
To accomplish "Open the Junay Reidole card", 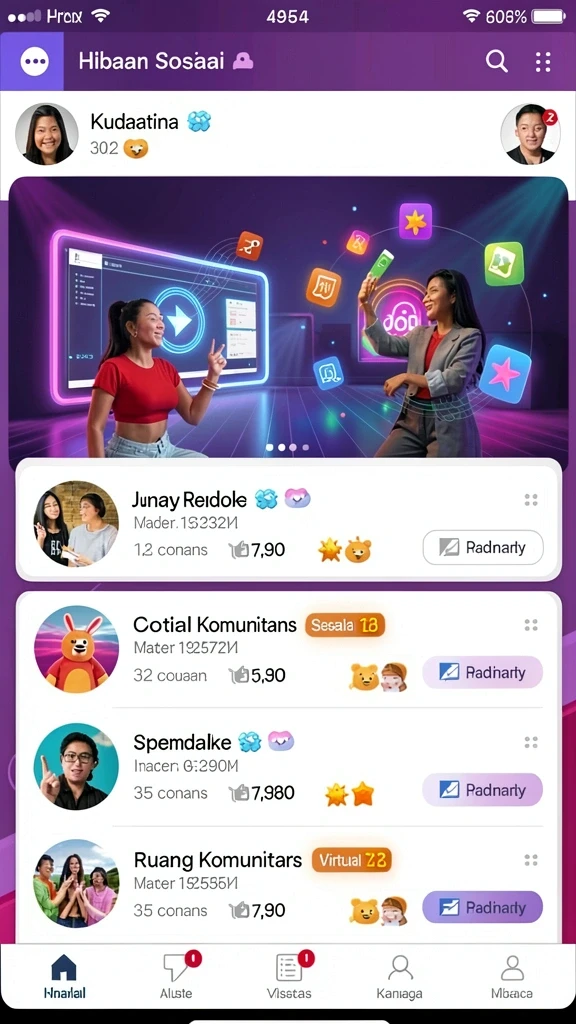I will pyautogui.click(x=288, y=520).
